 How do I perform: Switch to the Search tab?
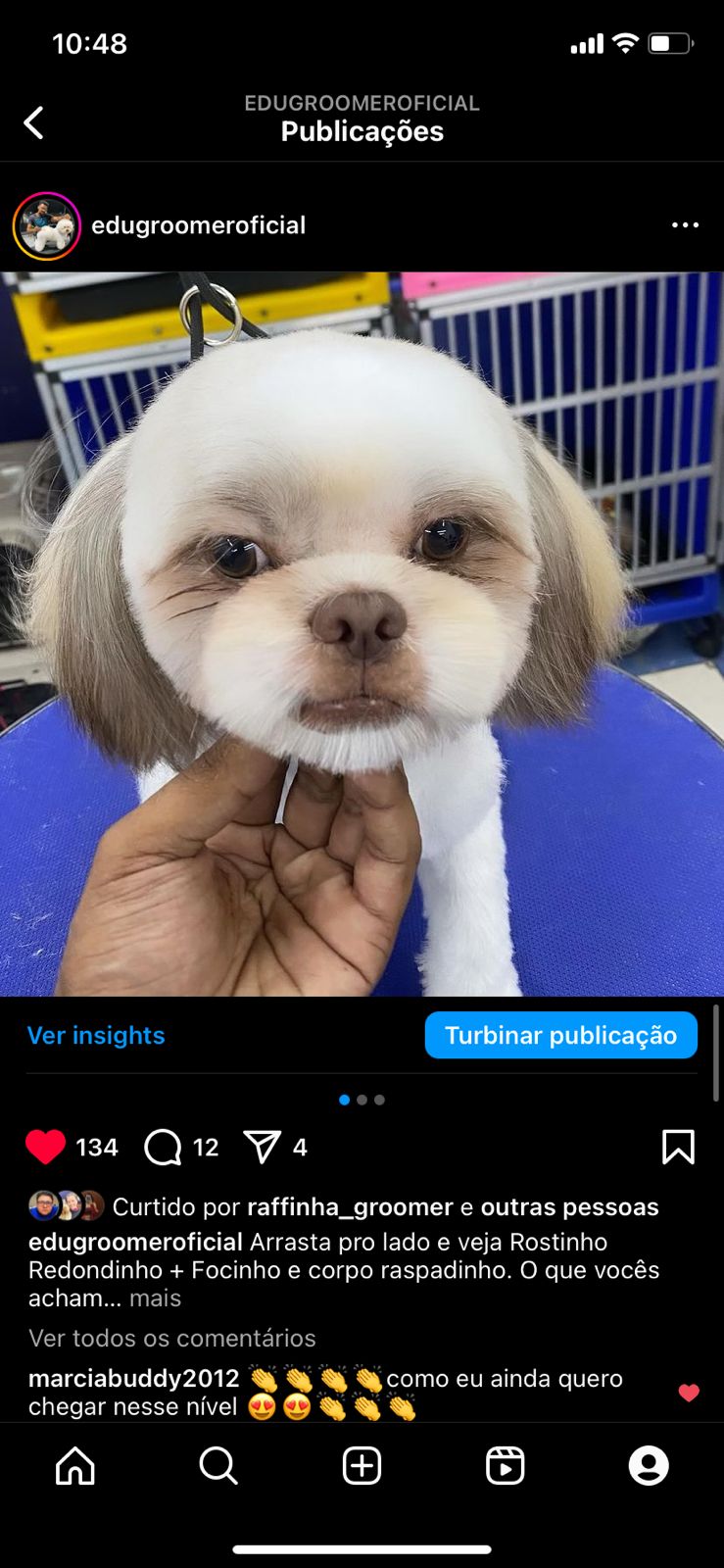click(x=217, y=1466)
